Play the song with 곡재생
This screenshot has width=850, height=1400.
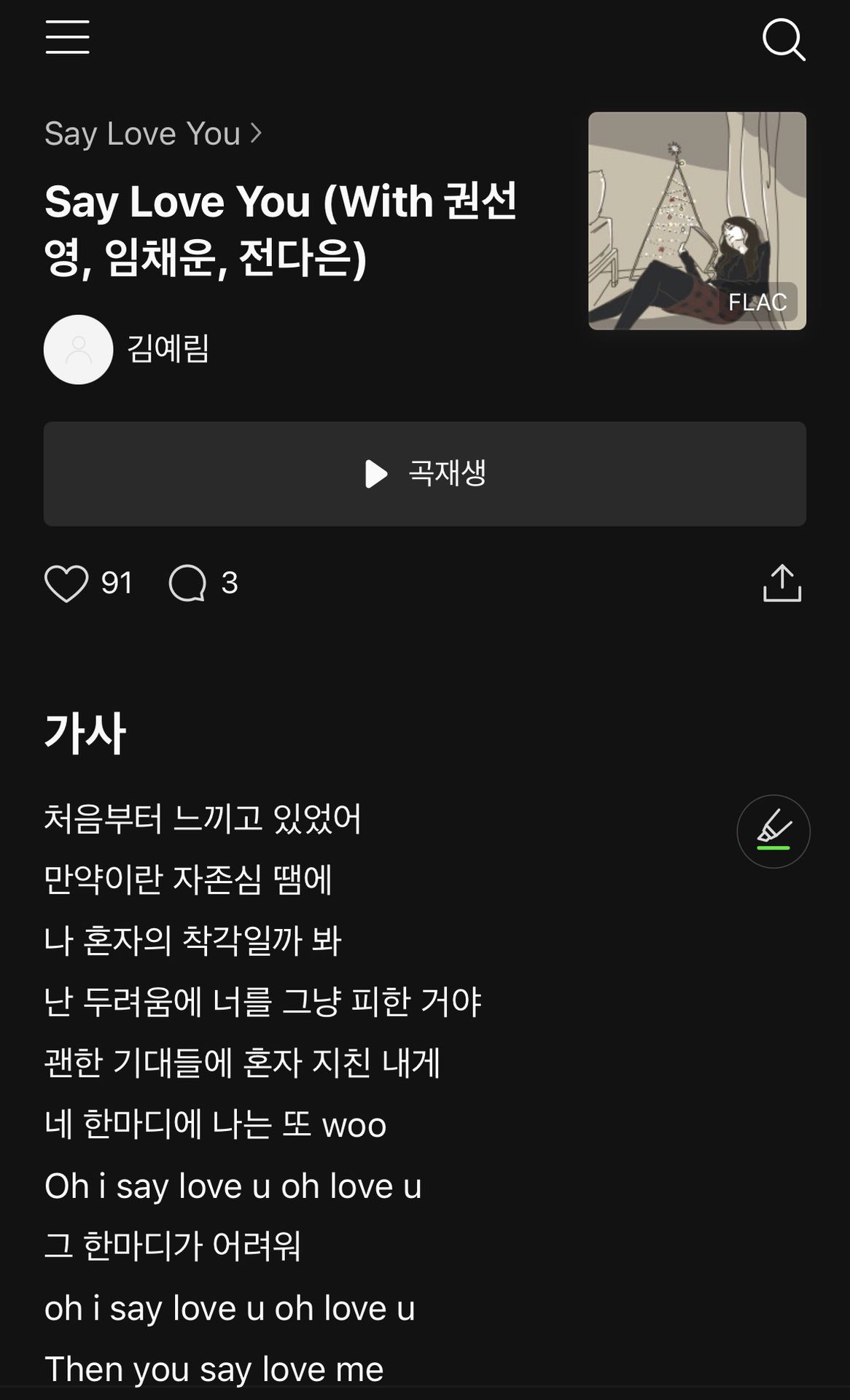pos(425,474)
